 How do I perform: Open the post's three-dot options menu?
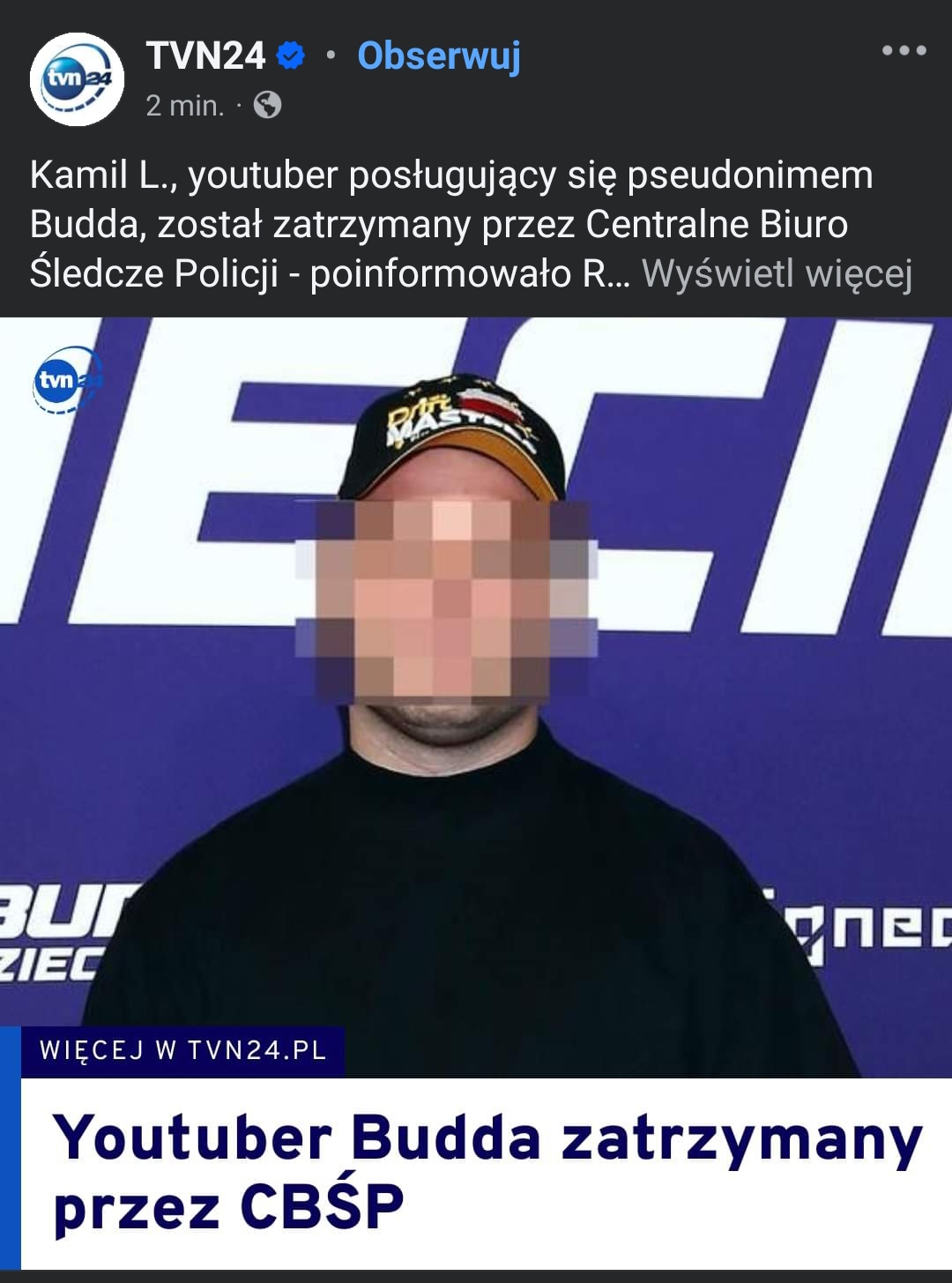tap(904, 50)
